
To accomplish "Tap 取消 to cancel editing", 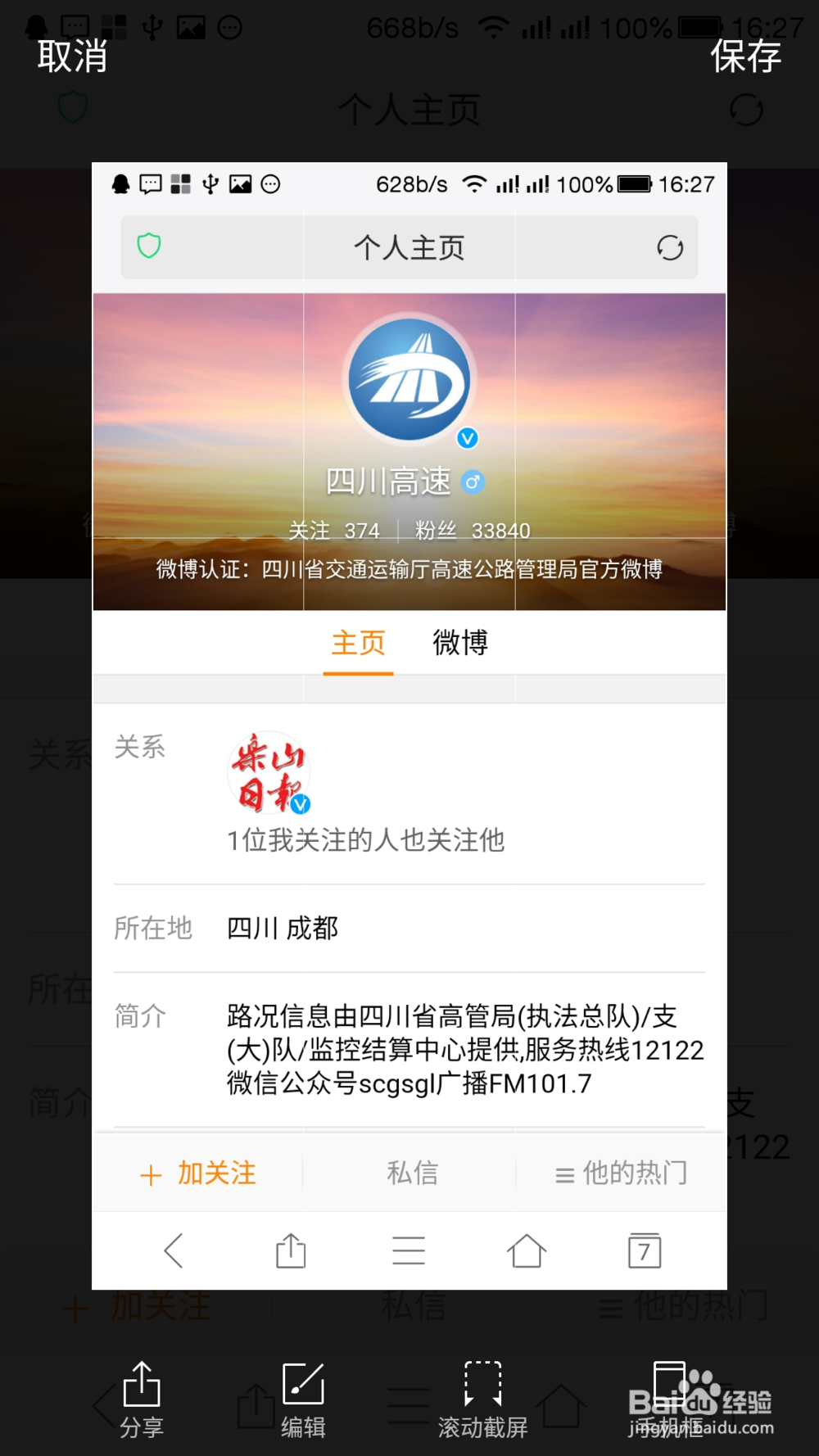I will [70, 57].
